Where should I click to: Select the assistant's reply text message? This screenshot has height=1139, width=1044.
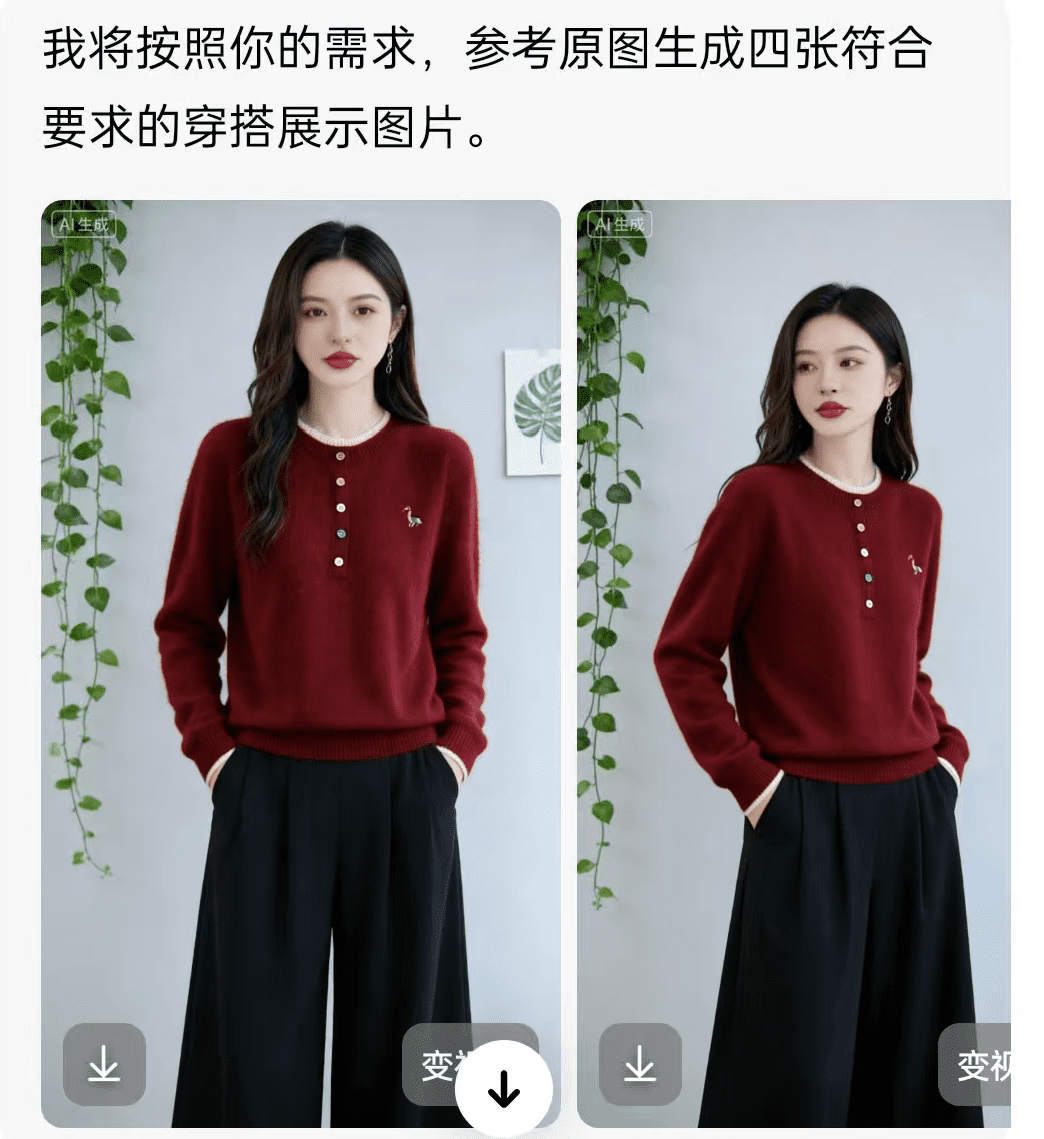click(490, 85)
